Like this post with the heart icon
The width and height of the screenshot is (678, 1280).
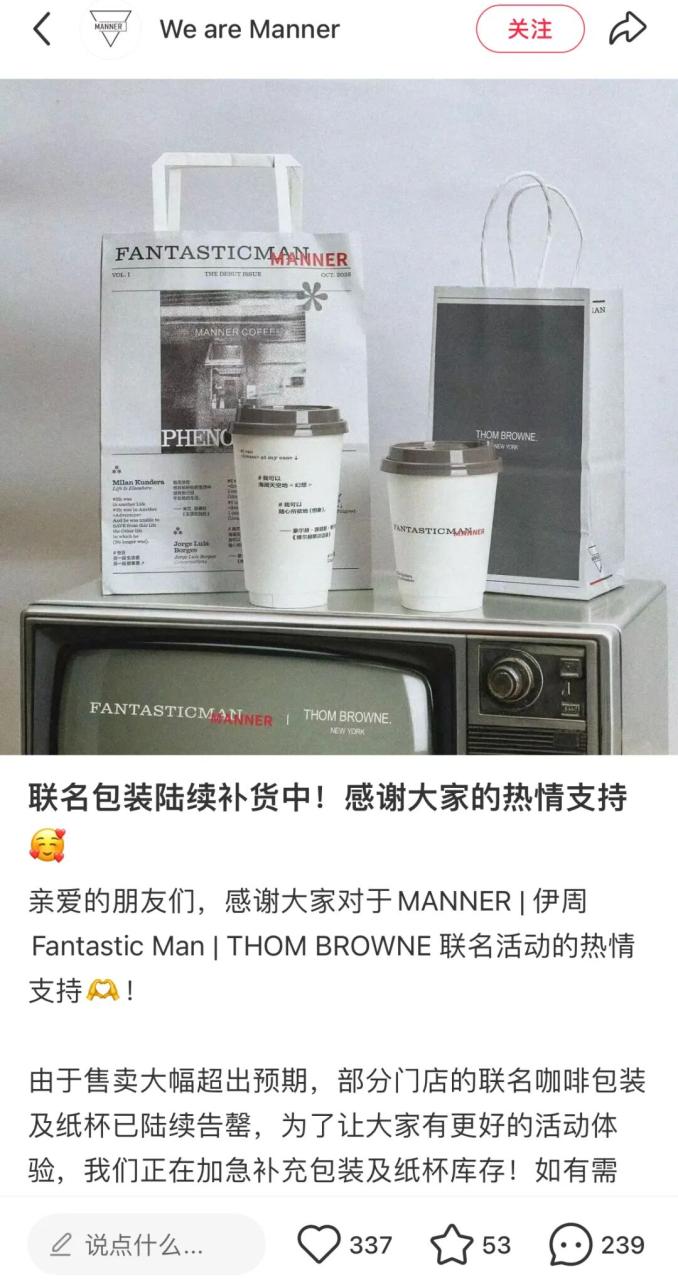320,1244
